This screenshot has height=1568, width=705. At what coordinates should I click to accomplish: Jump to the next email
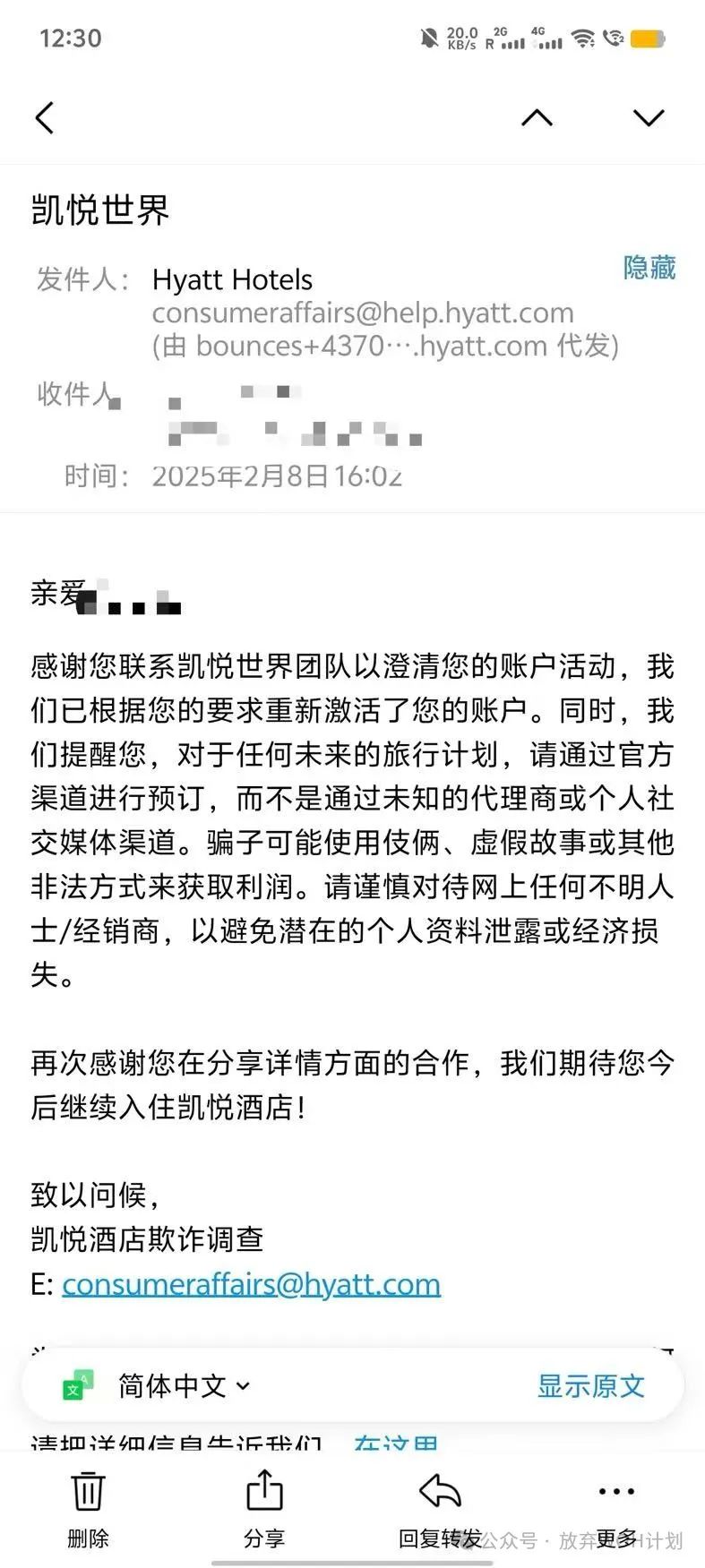[648, 117]
